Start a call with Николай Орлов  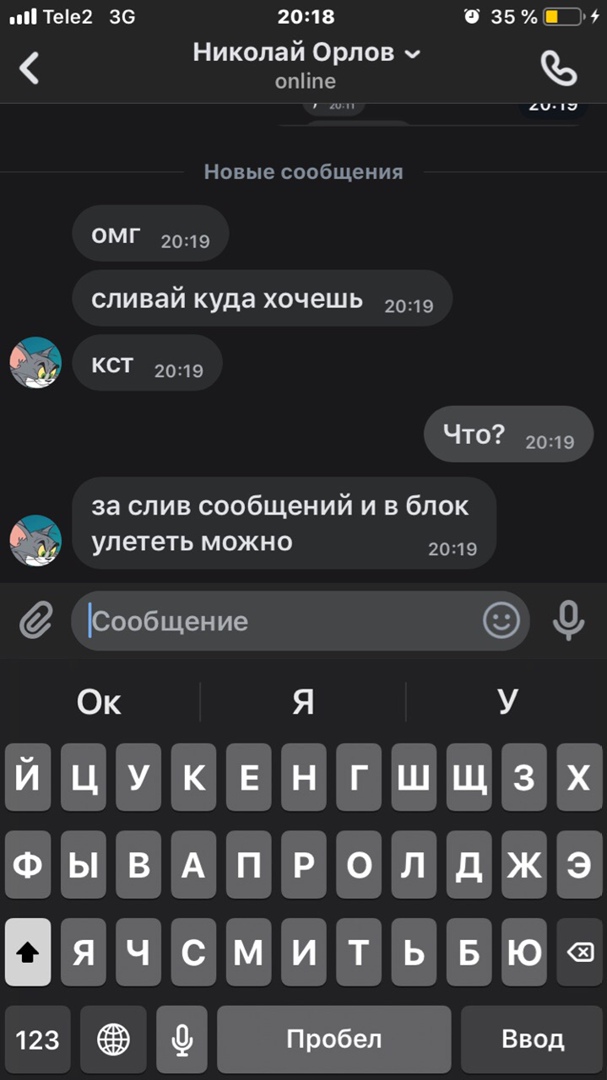click(x=558, y=68)
